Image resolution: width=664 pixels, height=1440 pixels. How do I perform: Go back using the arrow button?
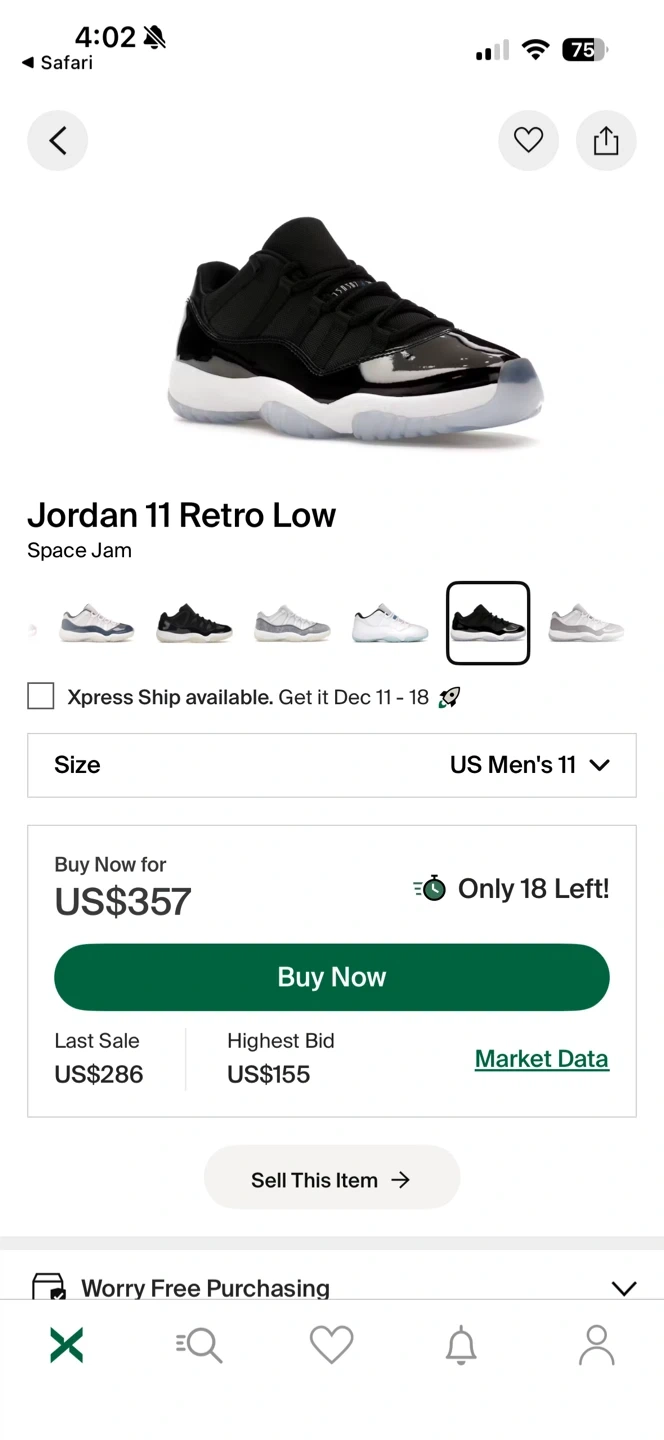[x=57, y=141]
